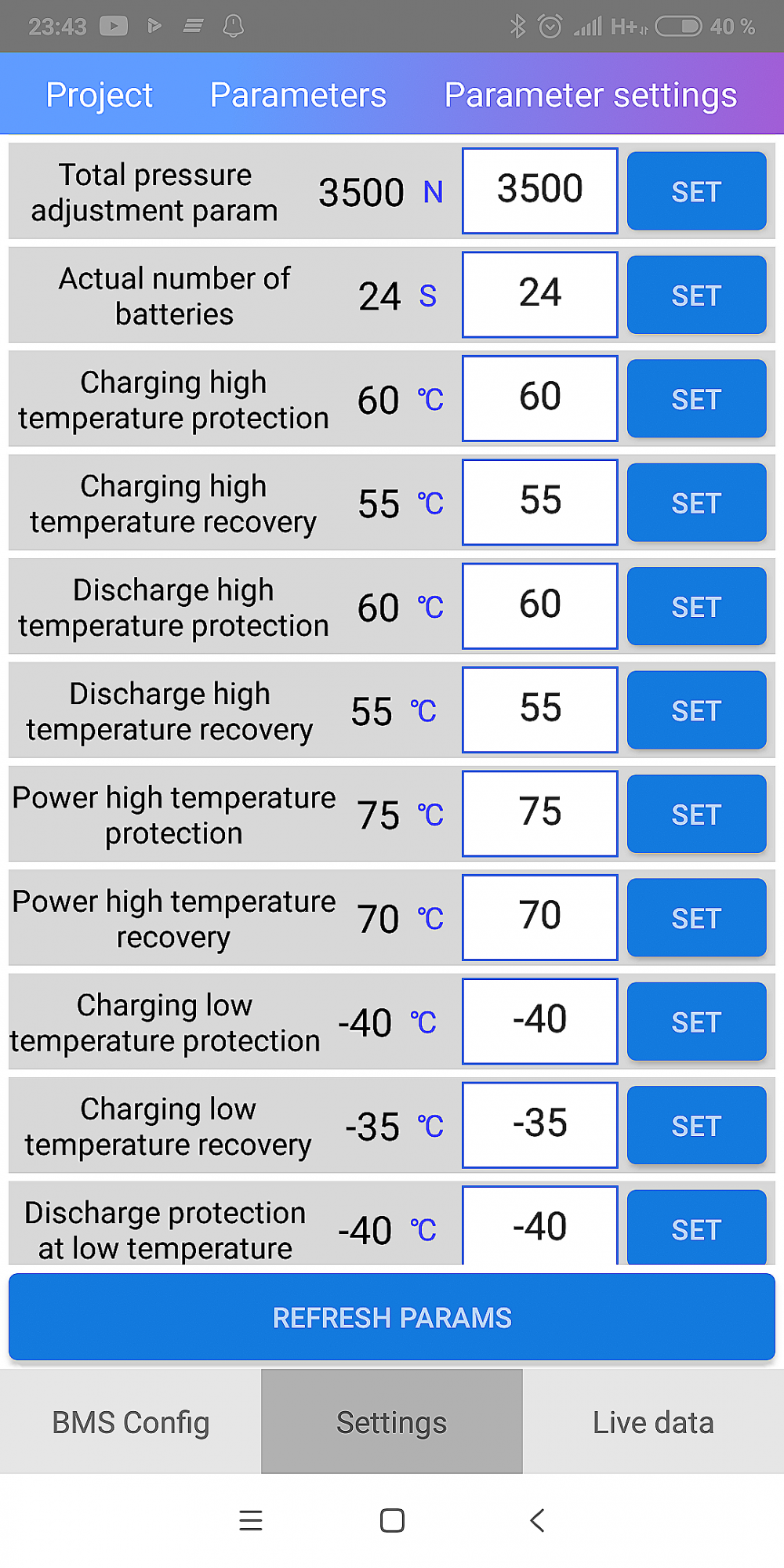Screen dimensions: 784x1568
Task: Switch to the Live data tab
Action: (x=653, y=1422)
